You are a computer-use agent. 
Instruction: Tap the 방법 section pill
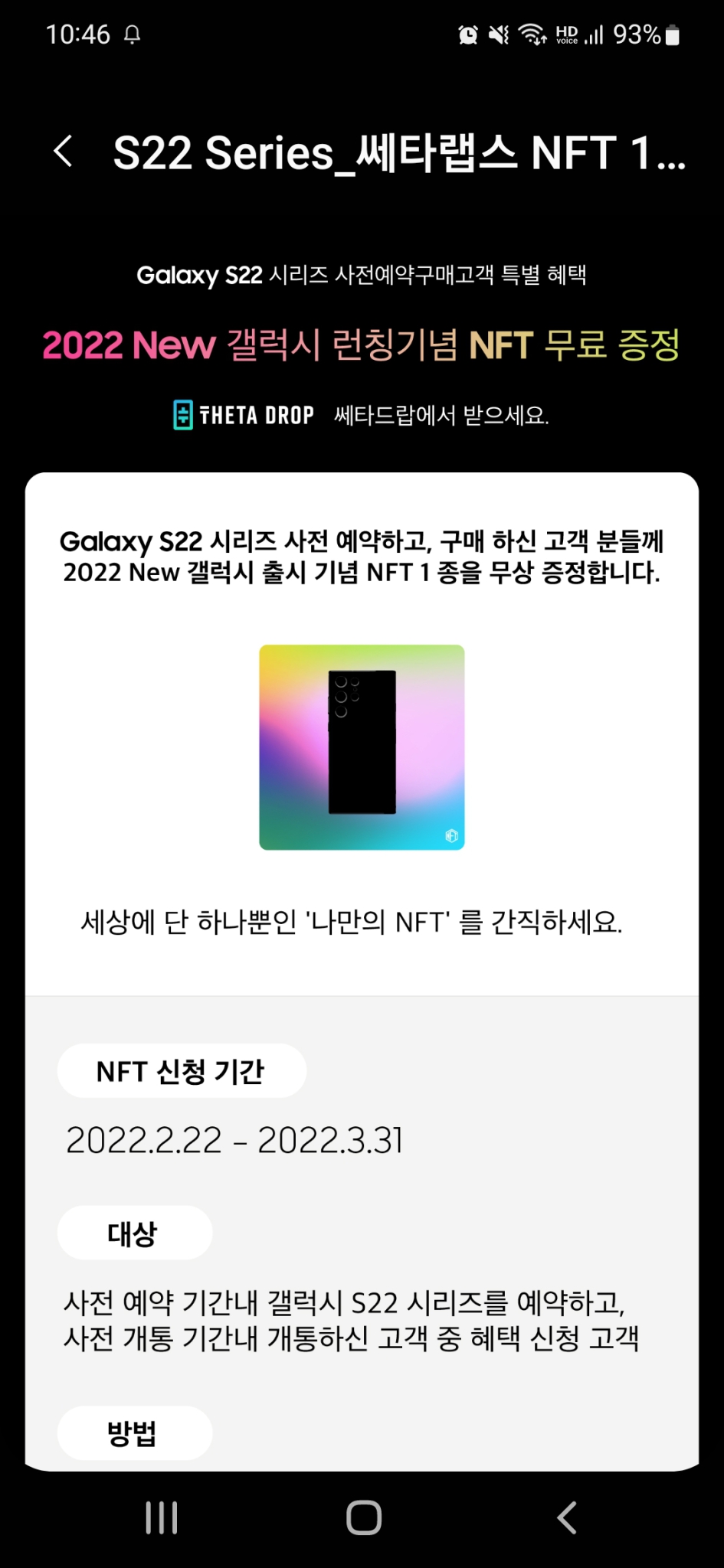pos(133,1432)
